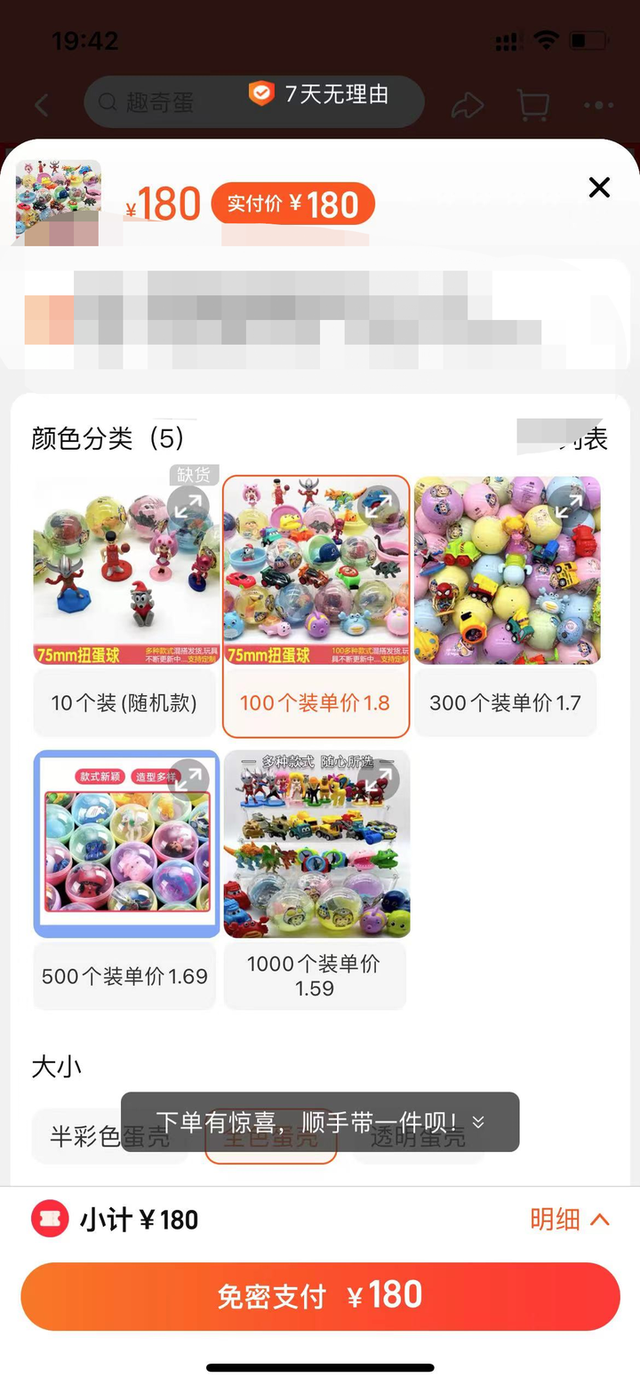The height and width of the screenshot is (1385, 640).
Task: View the product thumbnail beside the price
Action: pyautogui.click(x=58, y=202)
